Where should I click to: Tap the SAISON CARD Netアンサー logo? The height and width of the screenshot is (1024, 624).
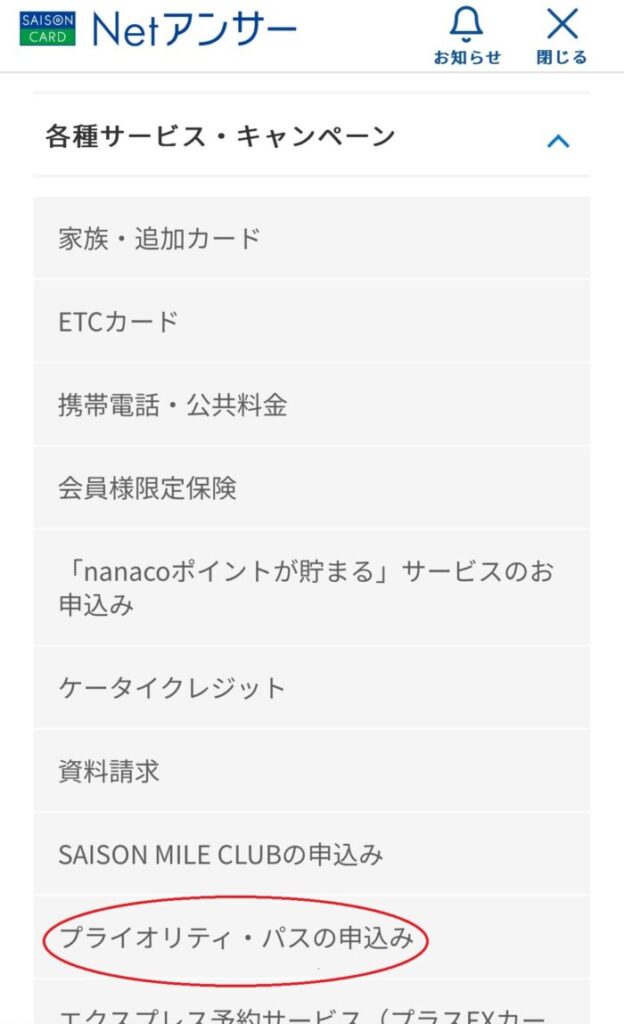pos(158,29)
